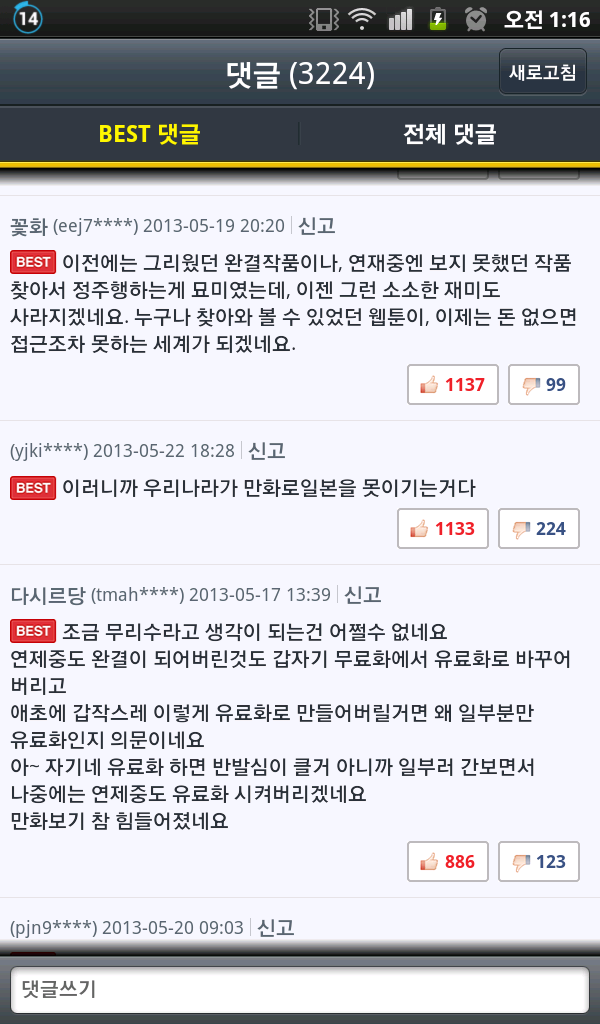Screen dimensions: 600x1024
Task: Tap the 새로고침 refresh button
Action: tap(542, 72)
